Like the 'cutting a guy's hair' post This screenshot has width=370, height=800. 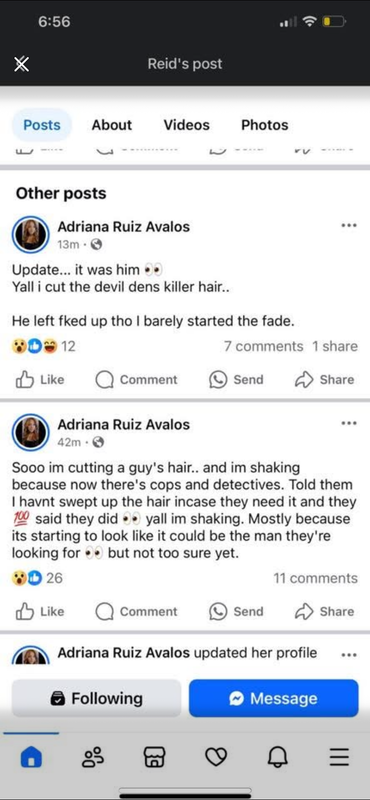pos(40,612)
